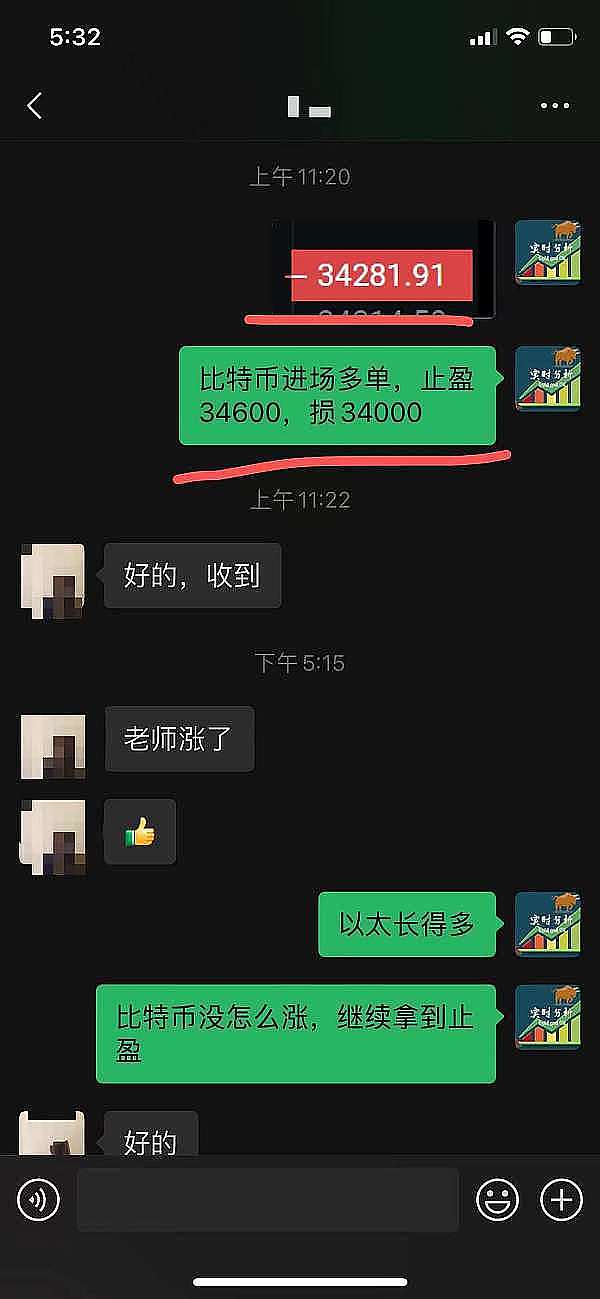Tap the avatar next to "老师涨了"
The height and width of the screenshot is (1299, 600).
point(52,740)
